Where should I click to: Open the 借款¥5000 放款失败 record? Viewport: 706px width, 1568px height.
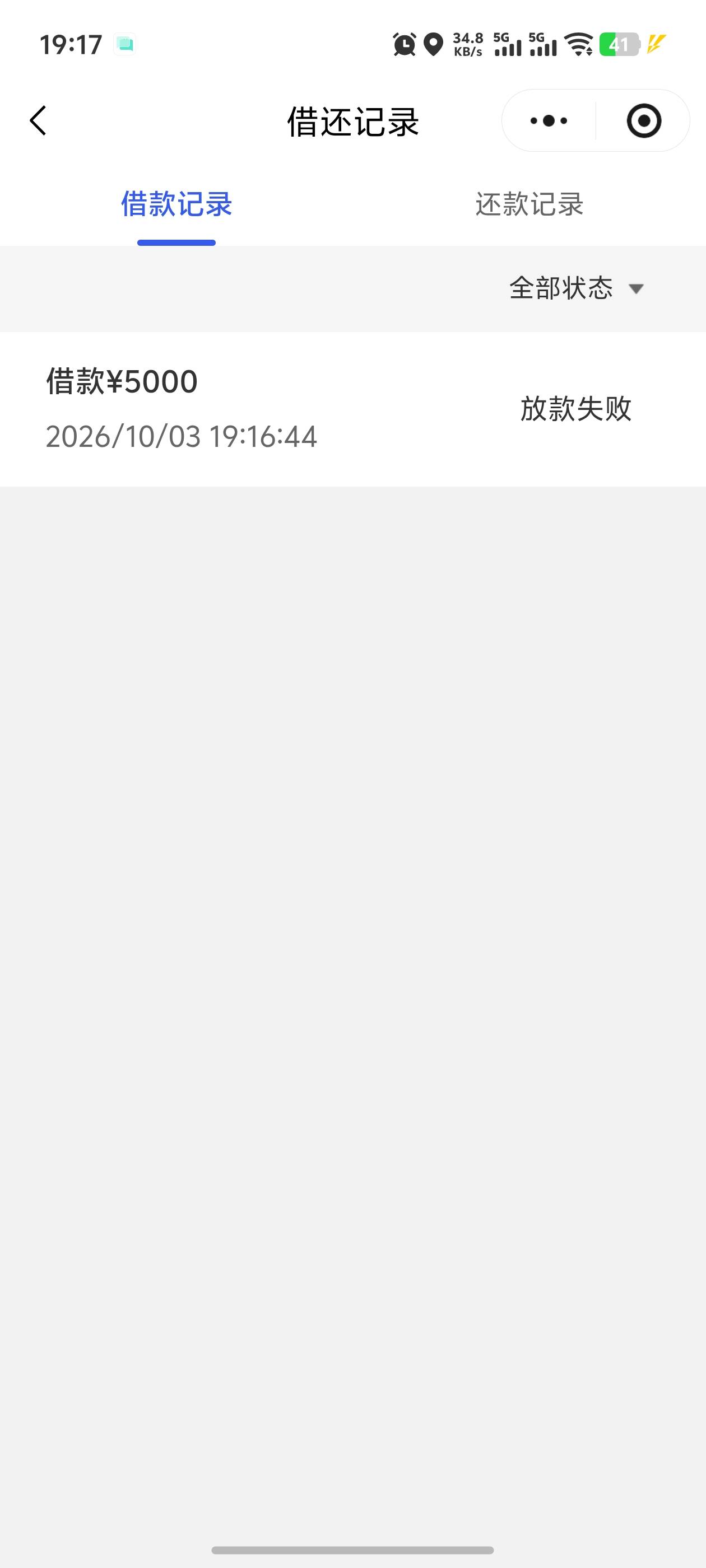click(x=352, y=409)
